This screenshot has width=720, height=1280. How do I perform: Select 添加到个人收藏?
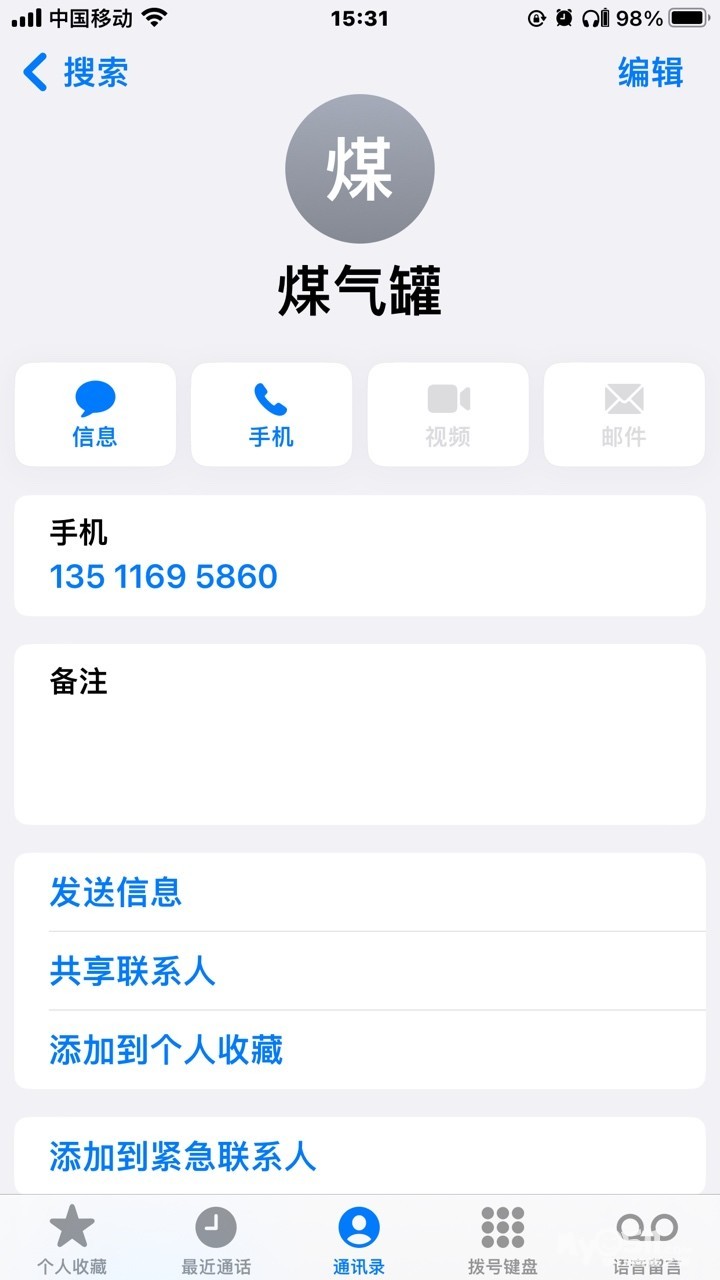(x=167, y=1050)
